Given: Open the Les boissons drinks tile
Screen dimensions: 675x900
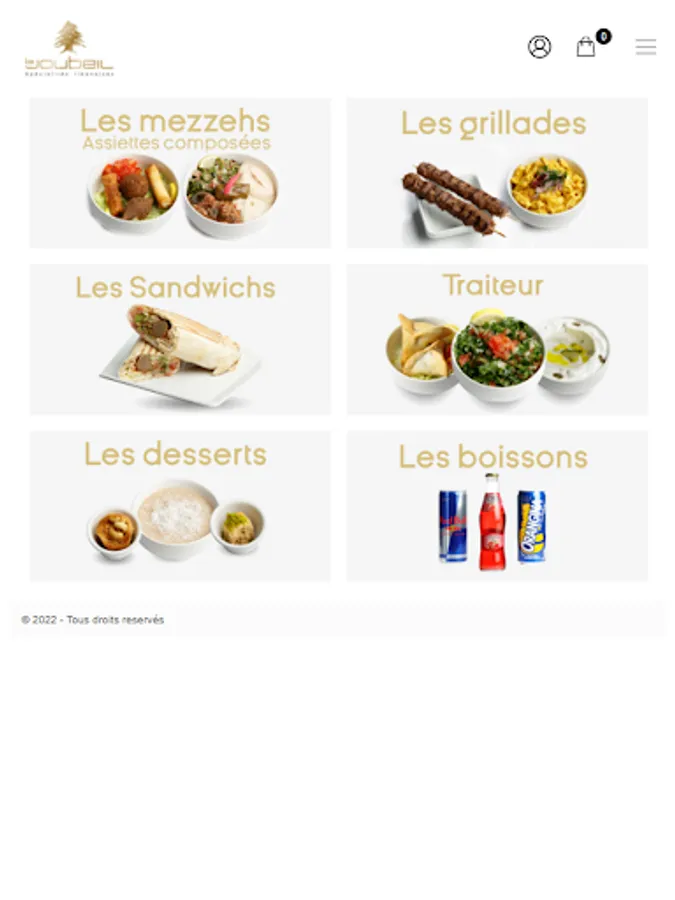Looking at the screenshot, I should tap(497, 506).
